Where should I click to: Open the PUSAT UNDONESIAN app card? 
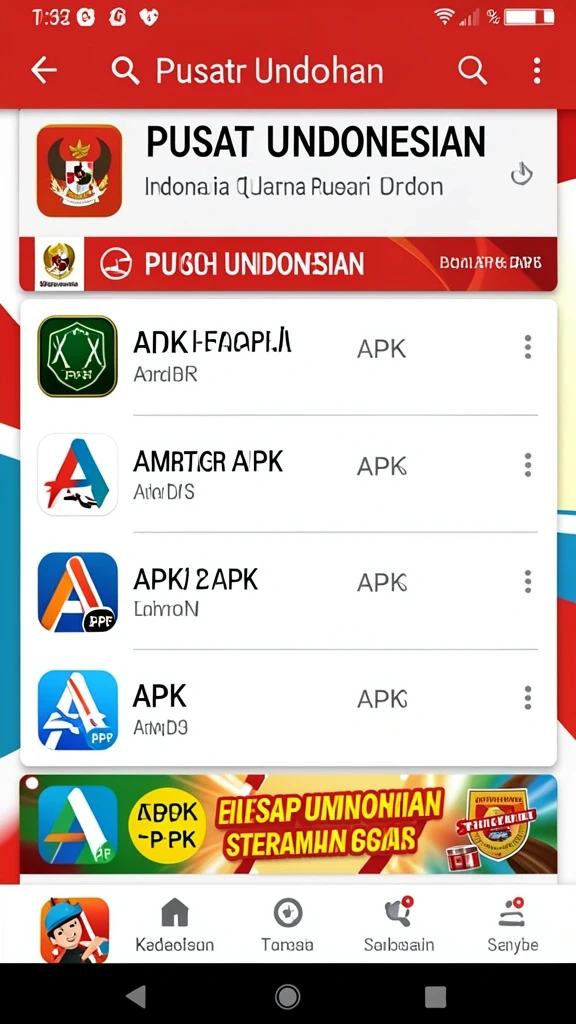click(288, 172)
